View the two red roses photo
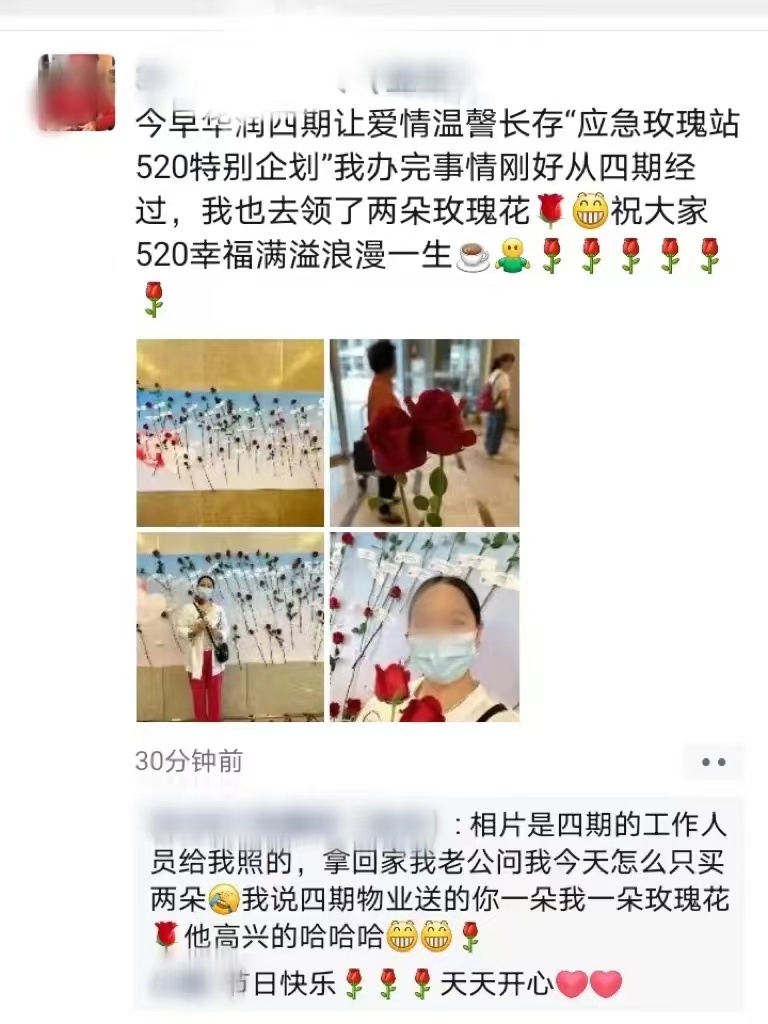 coord(424,433)
